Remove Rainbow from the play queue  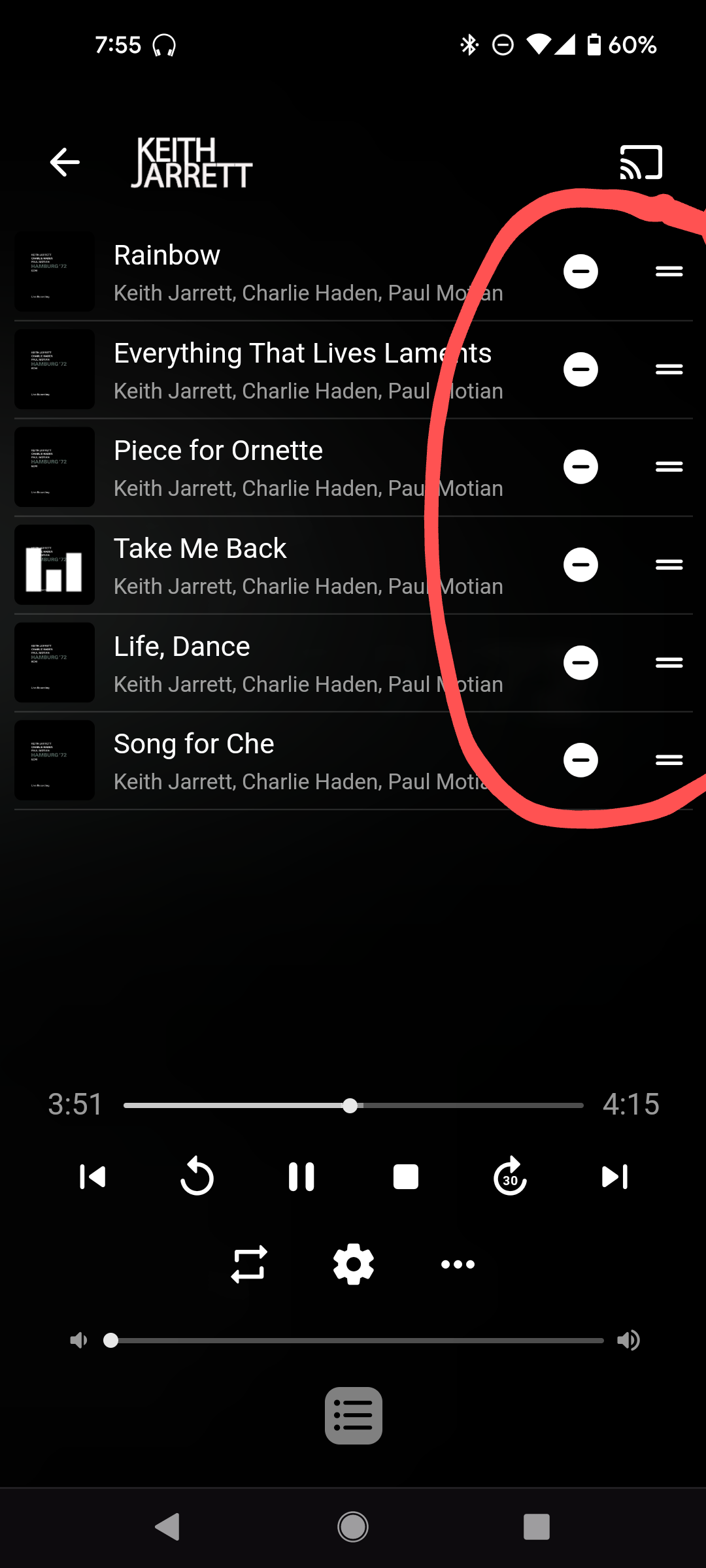coord(580,271)
